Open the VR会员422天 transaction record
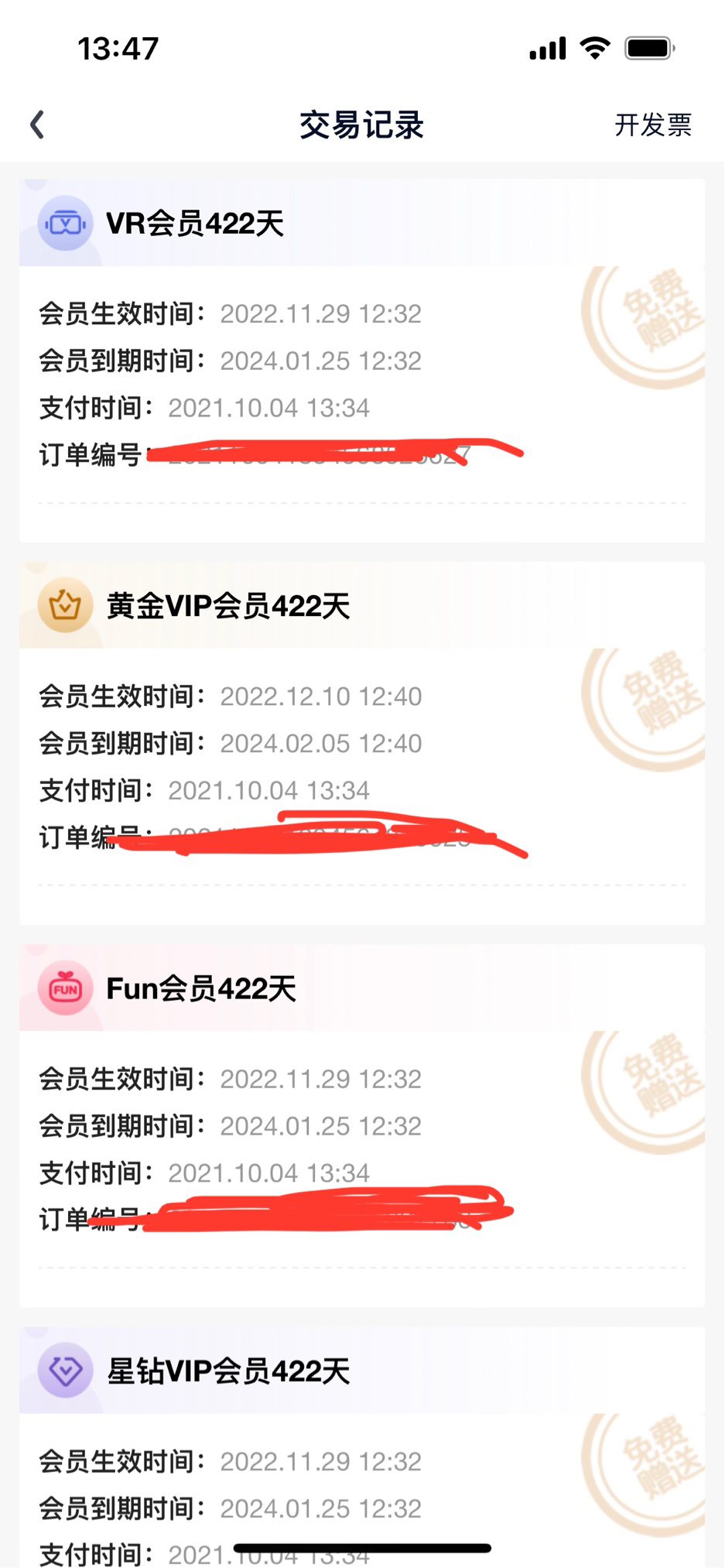This screenshot has height=1568, width=725. coord(195,224)
